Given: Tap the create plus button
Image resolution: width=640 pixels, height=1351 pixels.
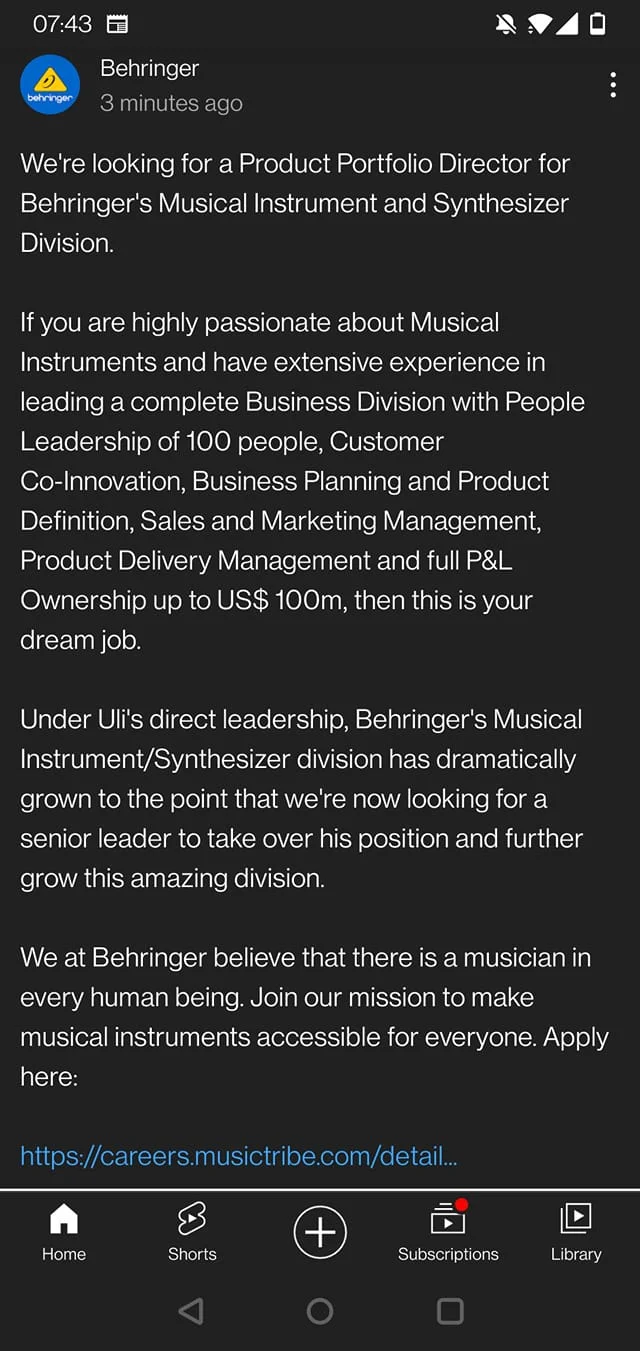Looking at the screenshot, I should tap(320, 1232).
